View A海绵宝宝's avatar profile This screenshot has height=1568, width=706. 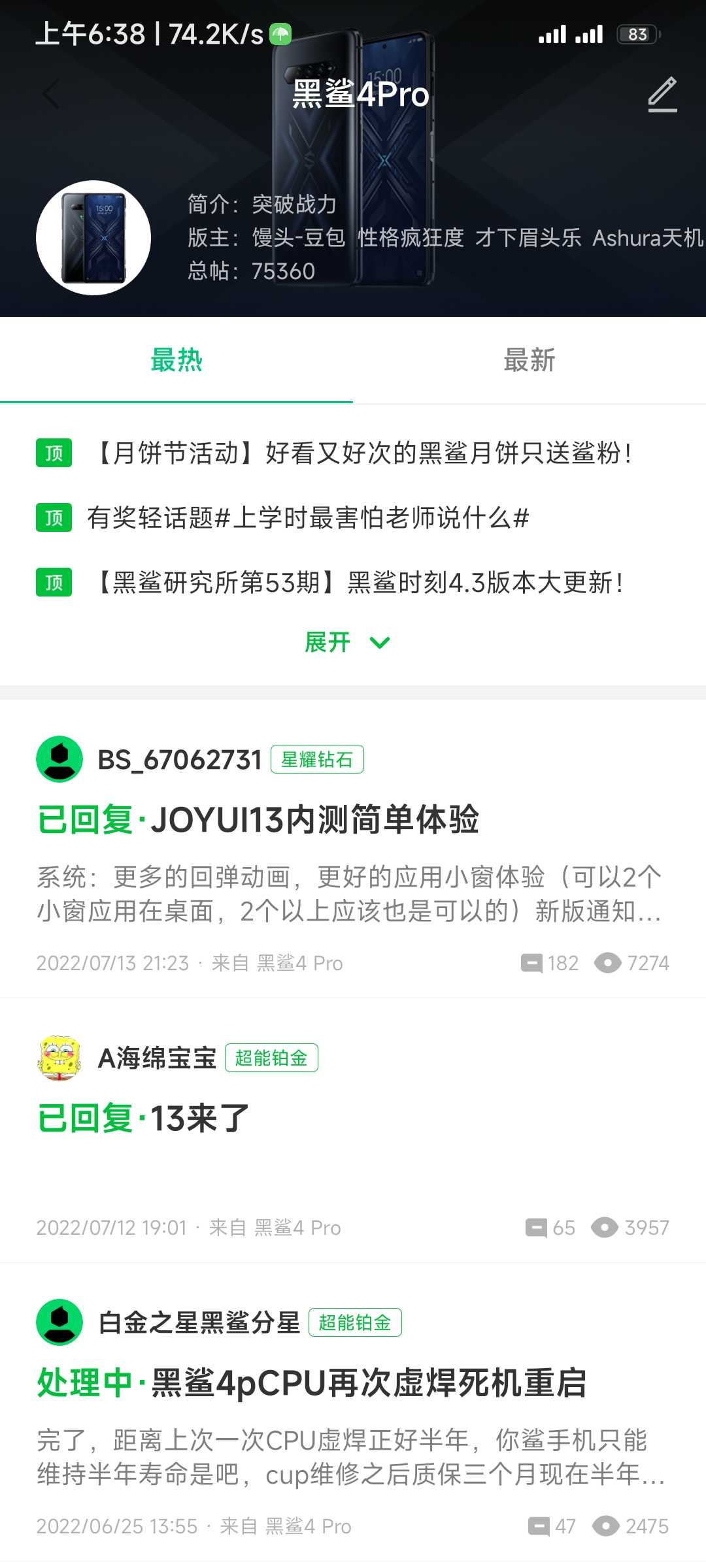coord(59,1058)
